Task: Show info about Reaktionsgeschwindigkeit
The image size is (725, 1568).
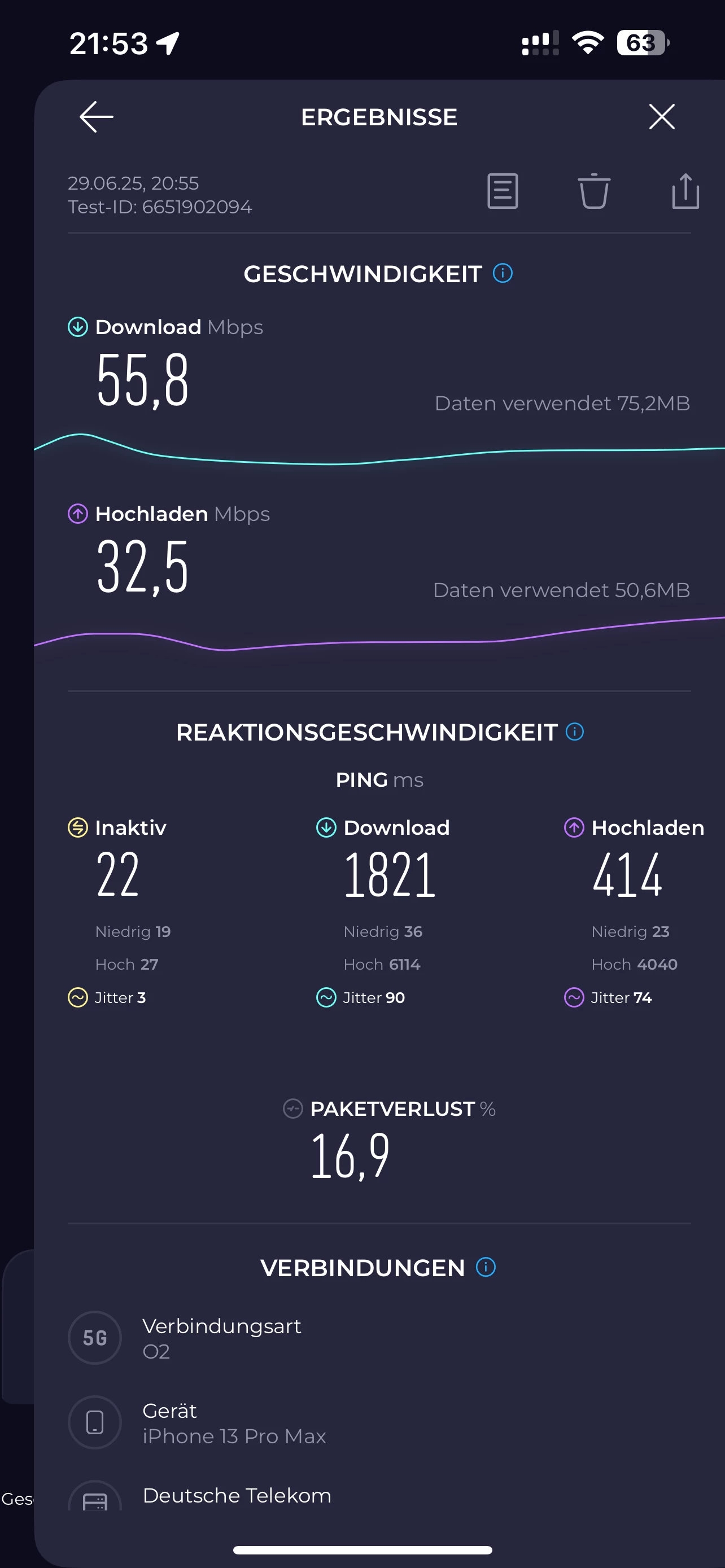Action: tap(574, 732)
